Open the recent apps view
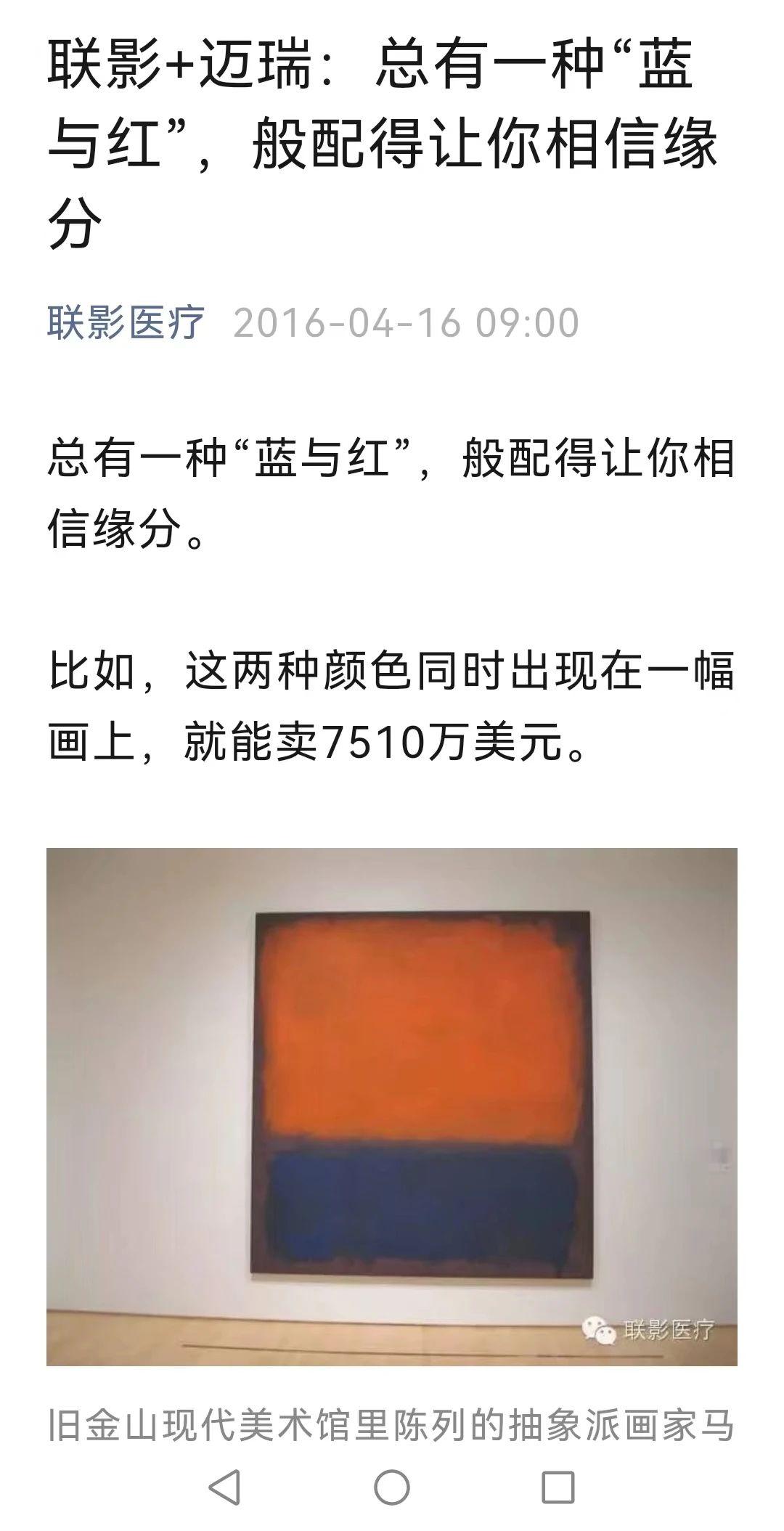The width and height of the screenshot is (784, 1531). click(558, 1487)
